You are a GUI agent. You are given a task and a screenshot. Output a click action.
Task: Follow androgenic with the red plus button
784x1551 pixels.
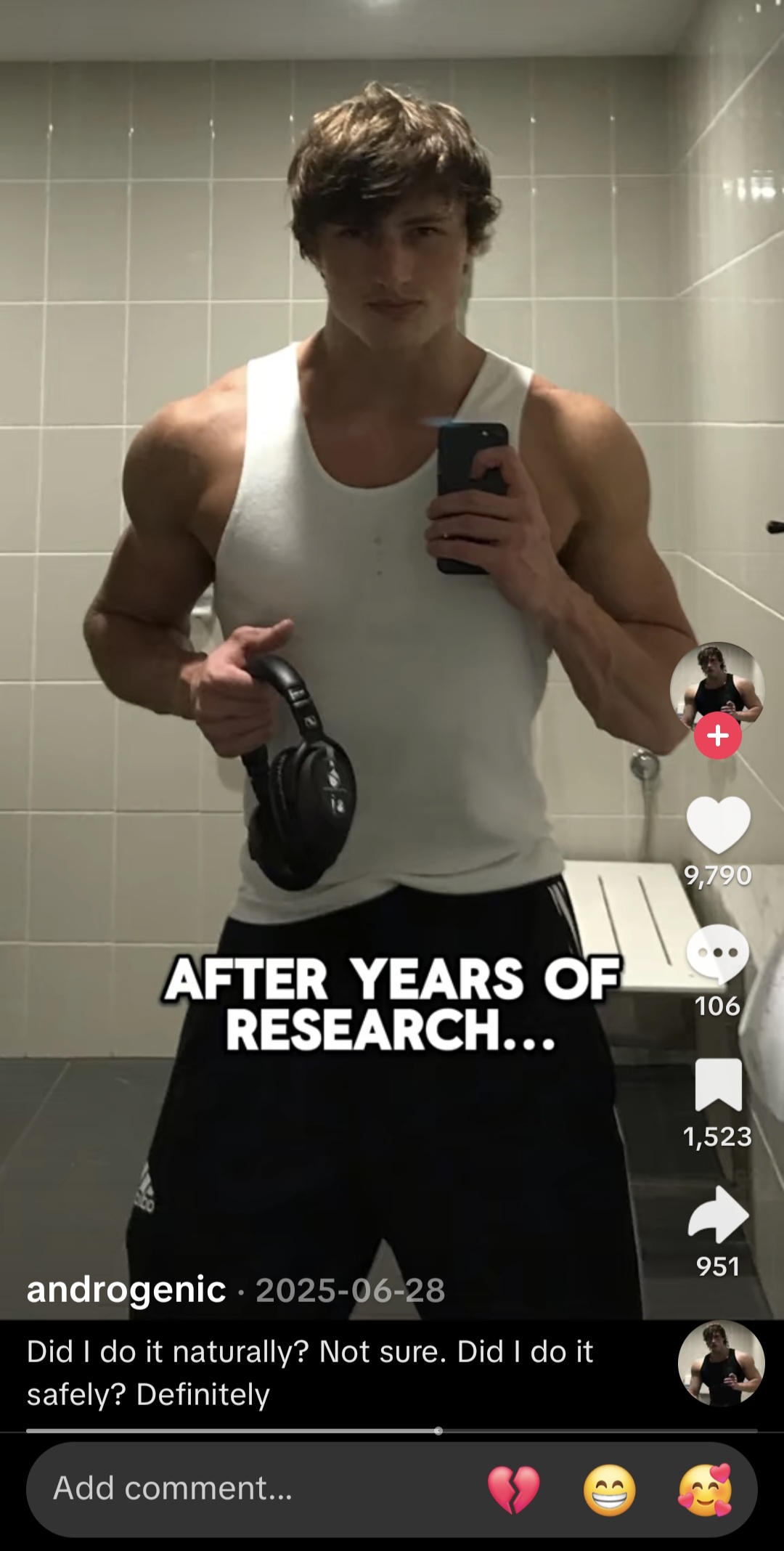(718, 736)
